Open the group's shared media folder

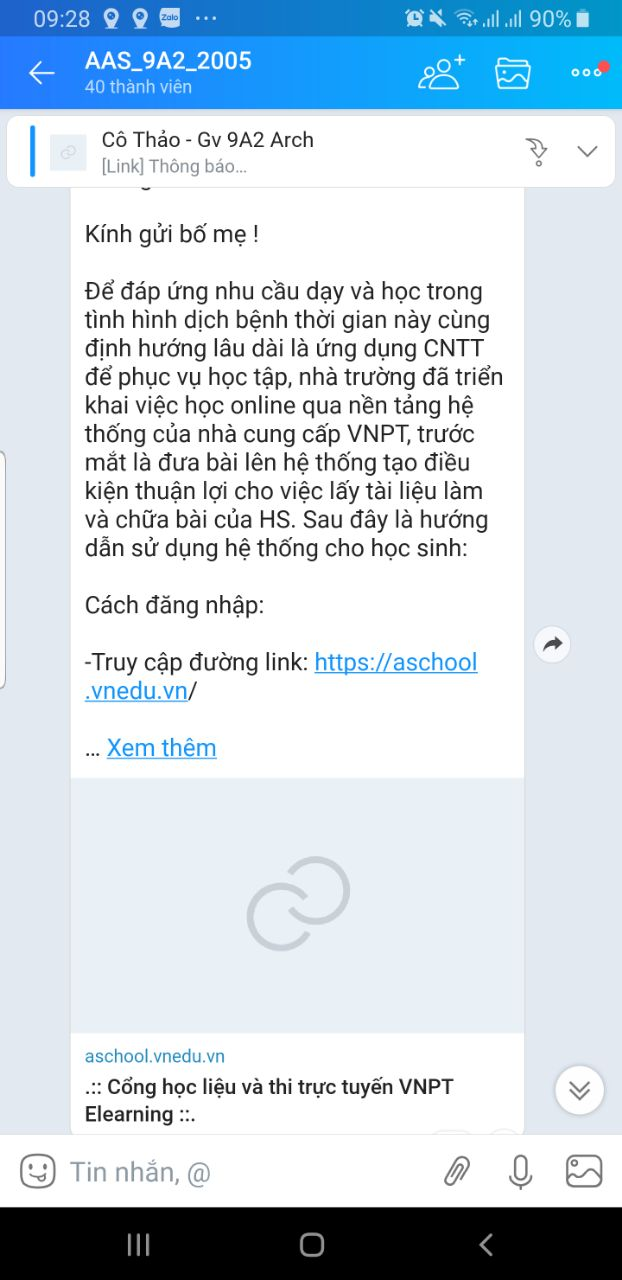(x=512, y=72)
